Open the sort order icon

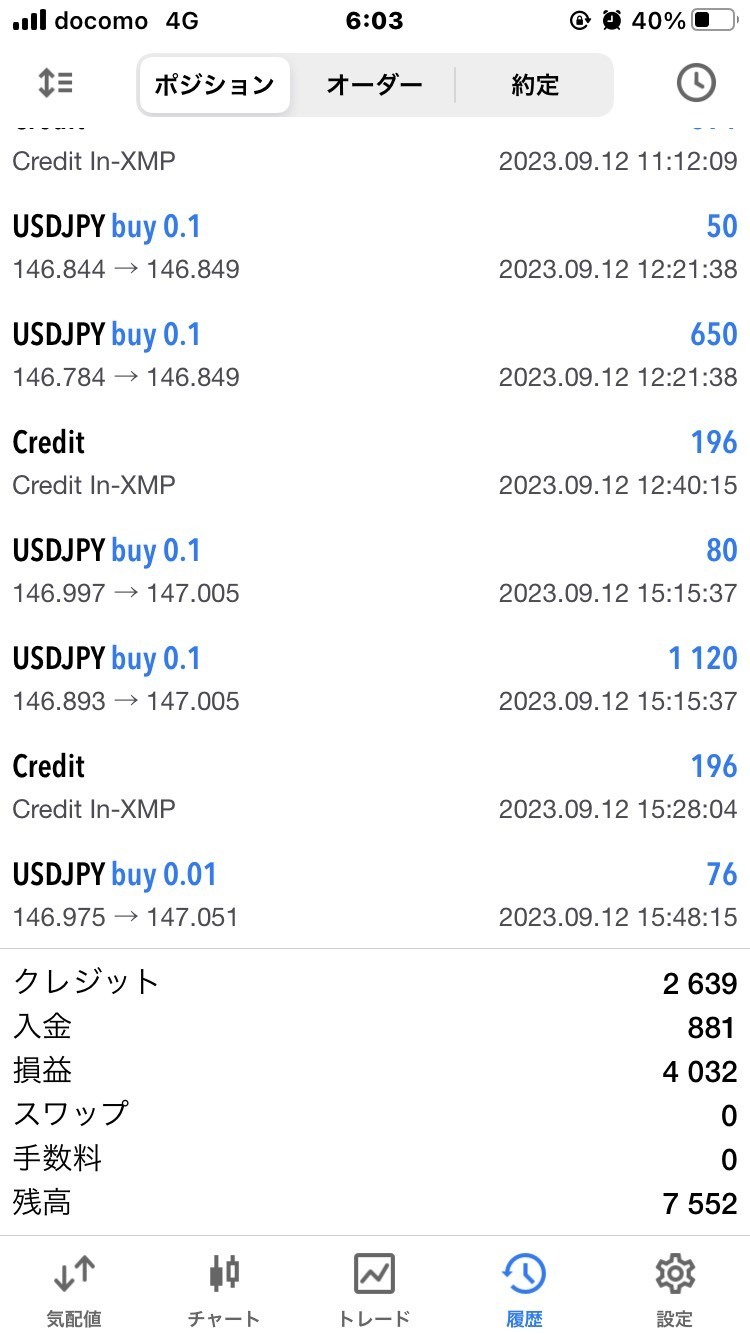(x=55, y=84)
